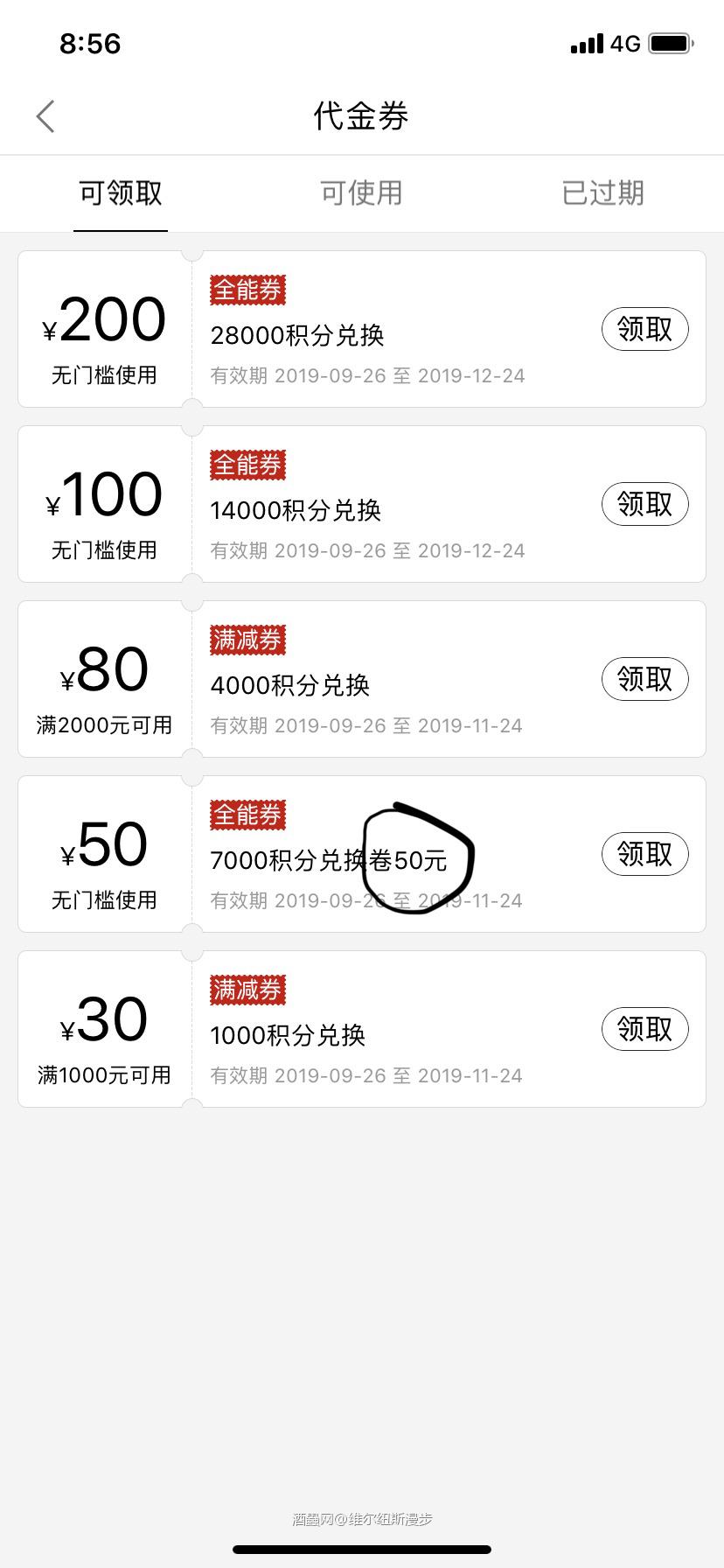Claim the ¥30 coupon with 领取
The image size is (724, 1568).
point(645,1029)
